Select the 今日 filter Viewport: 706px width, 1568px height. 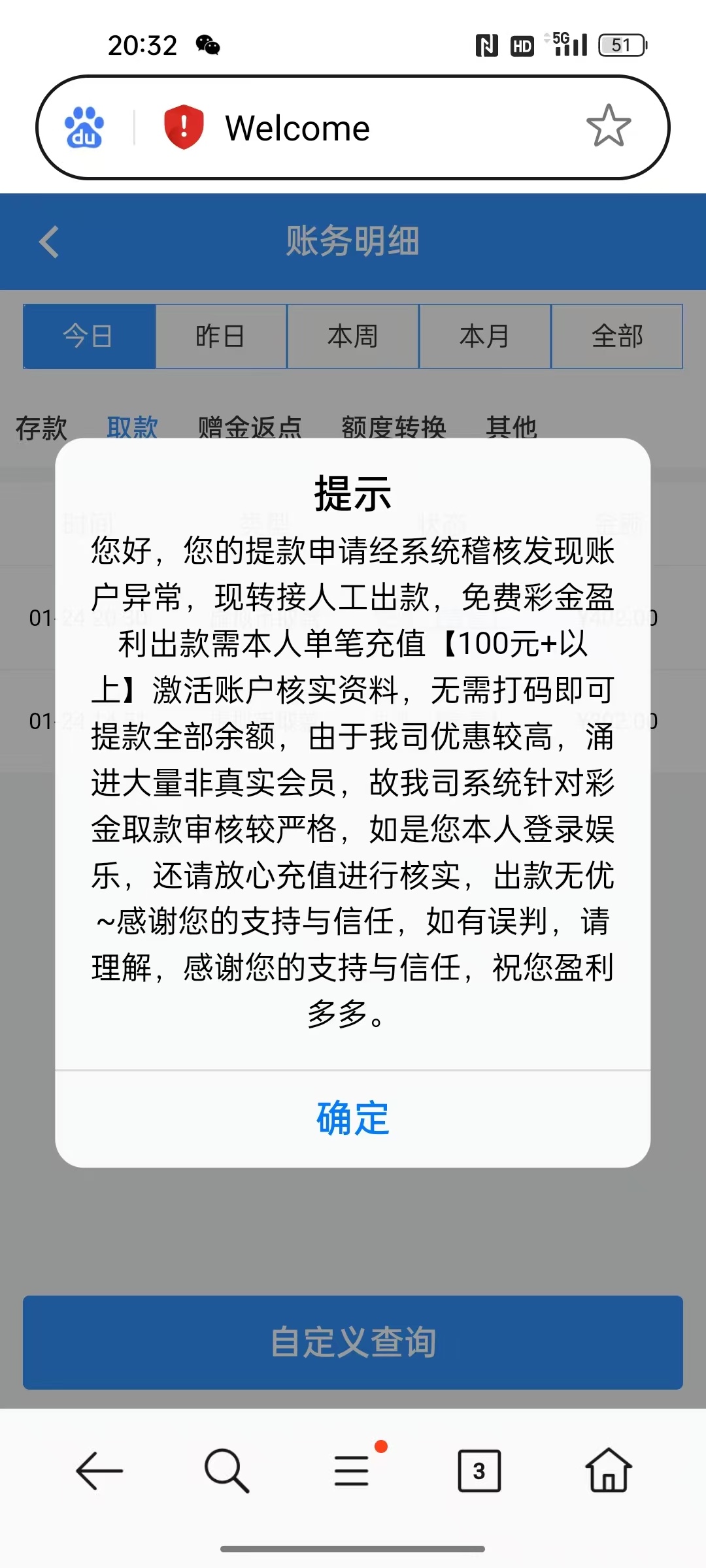[89, 336]
